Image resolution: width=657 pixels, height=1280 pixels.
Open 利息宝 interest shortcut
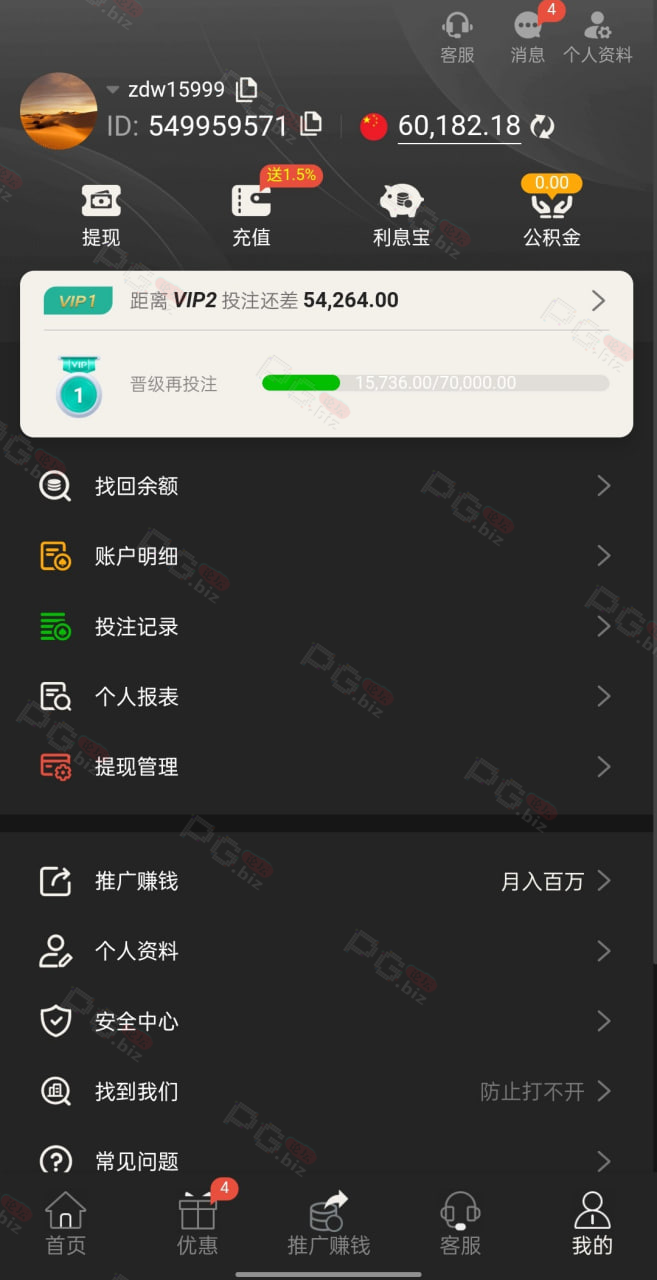pyautogui.click(x=401, y=215)
